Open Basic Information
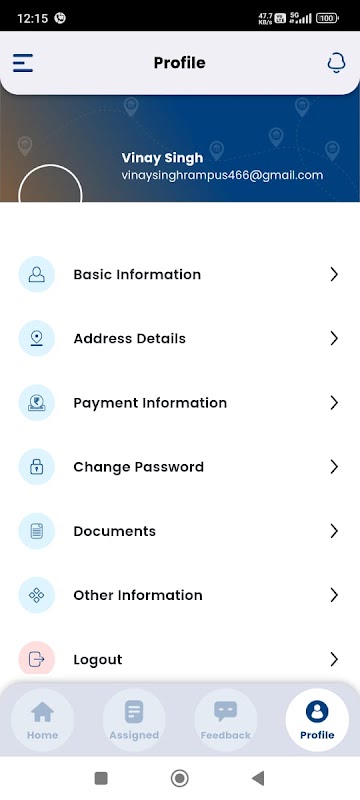The width and height of the screenshot is (360, 800). coord(180,274)
